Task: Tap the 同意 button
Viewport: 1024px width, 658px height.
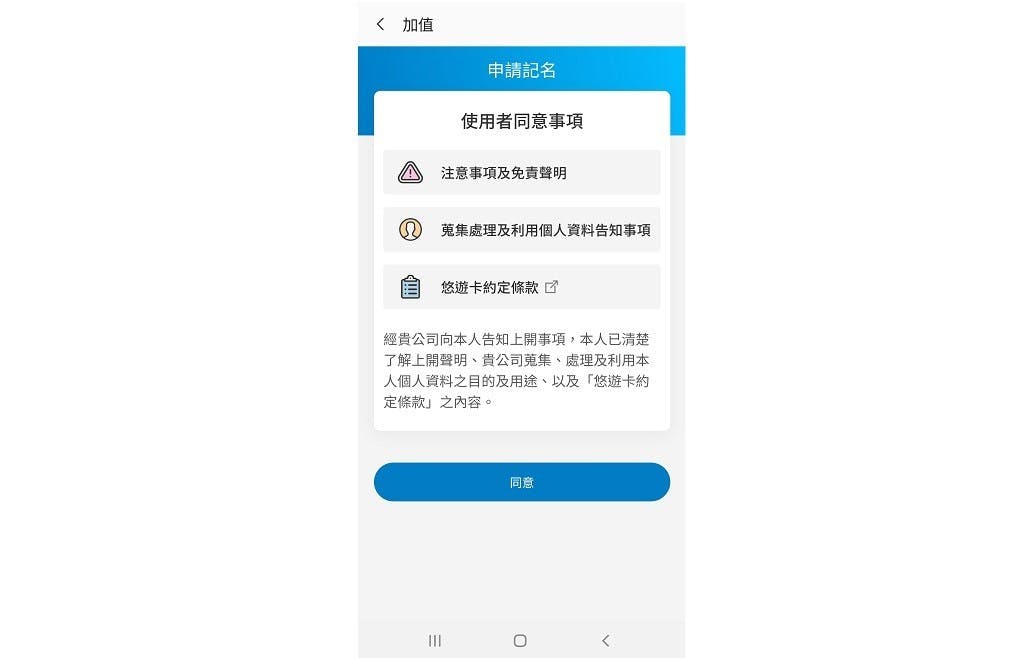Action: pyautogui.click(x=521, y=482)
